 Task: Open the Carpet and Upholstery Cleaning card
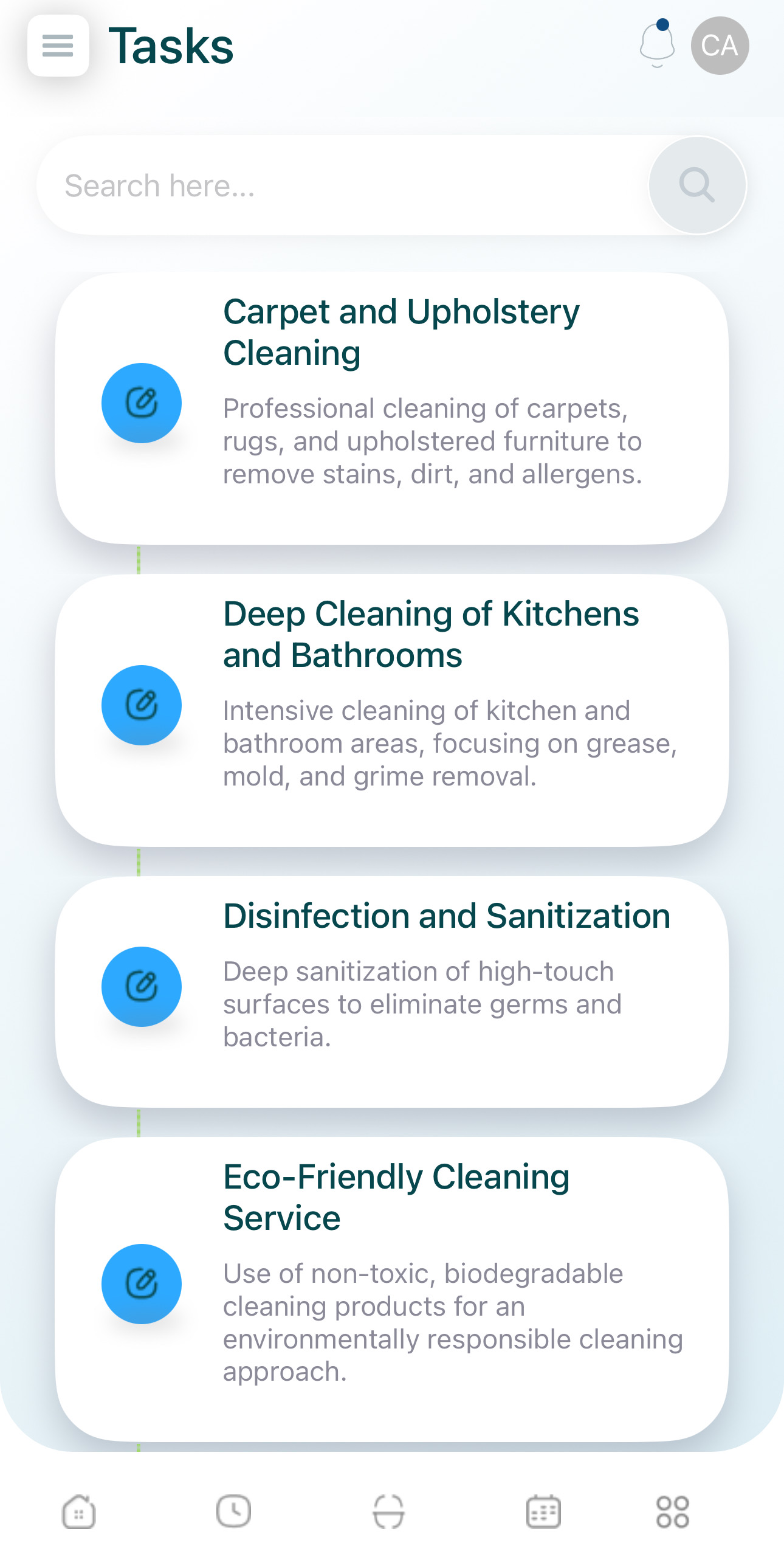click(x=392, y=409)
